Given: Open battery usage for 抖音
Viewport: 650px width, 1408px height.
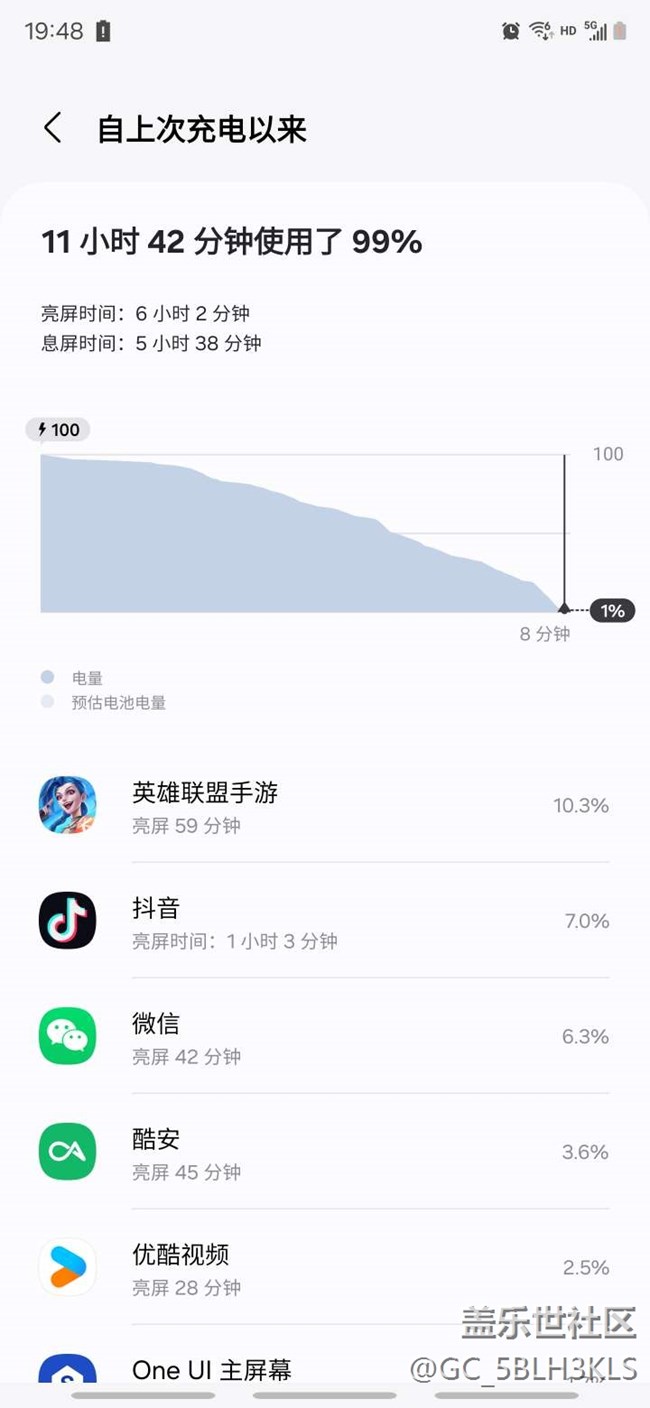Looking at the screenshot, I should (x=325, y=921).
